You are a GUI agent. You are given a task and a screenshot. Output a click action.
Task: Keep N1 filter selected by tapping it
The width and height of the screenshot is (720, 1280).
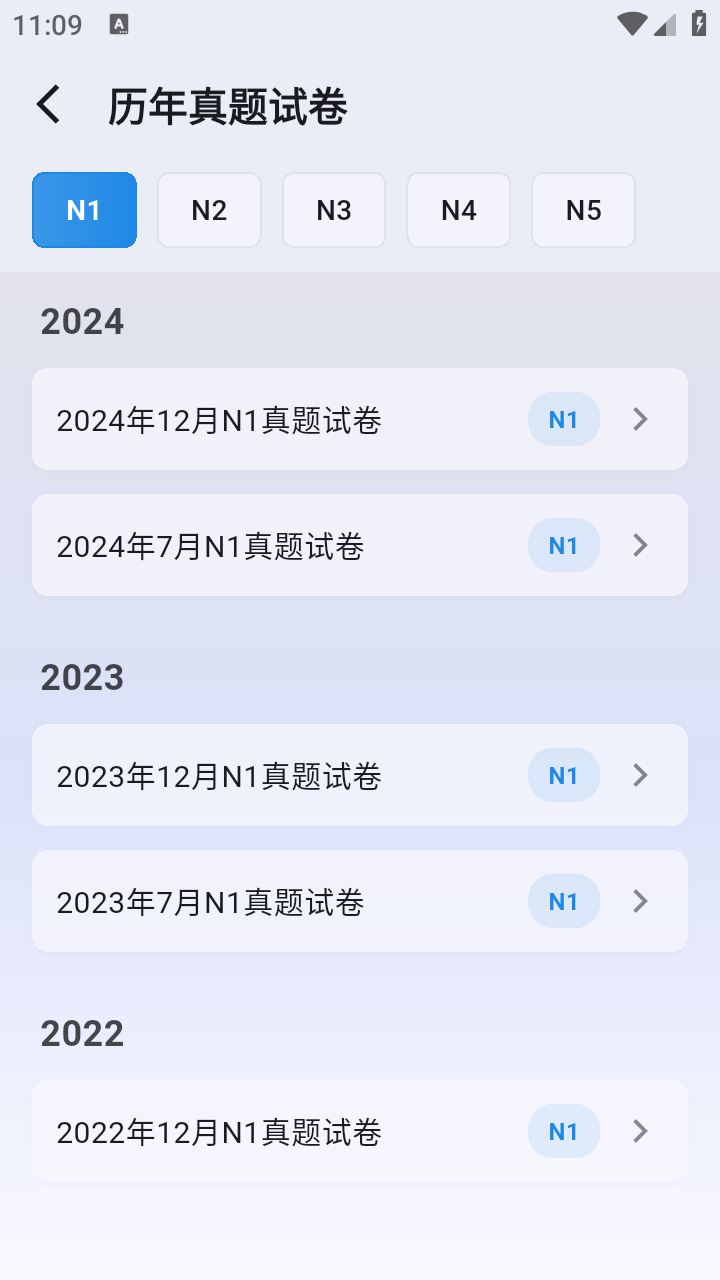point(84,210)
